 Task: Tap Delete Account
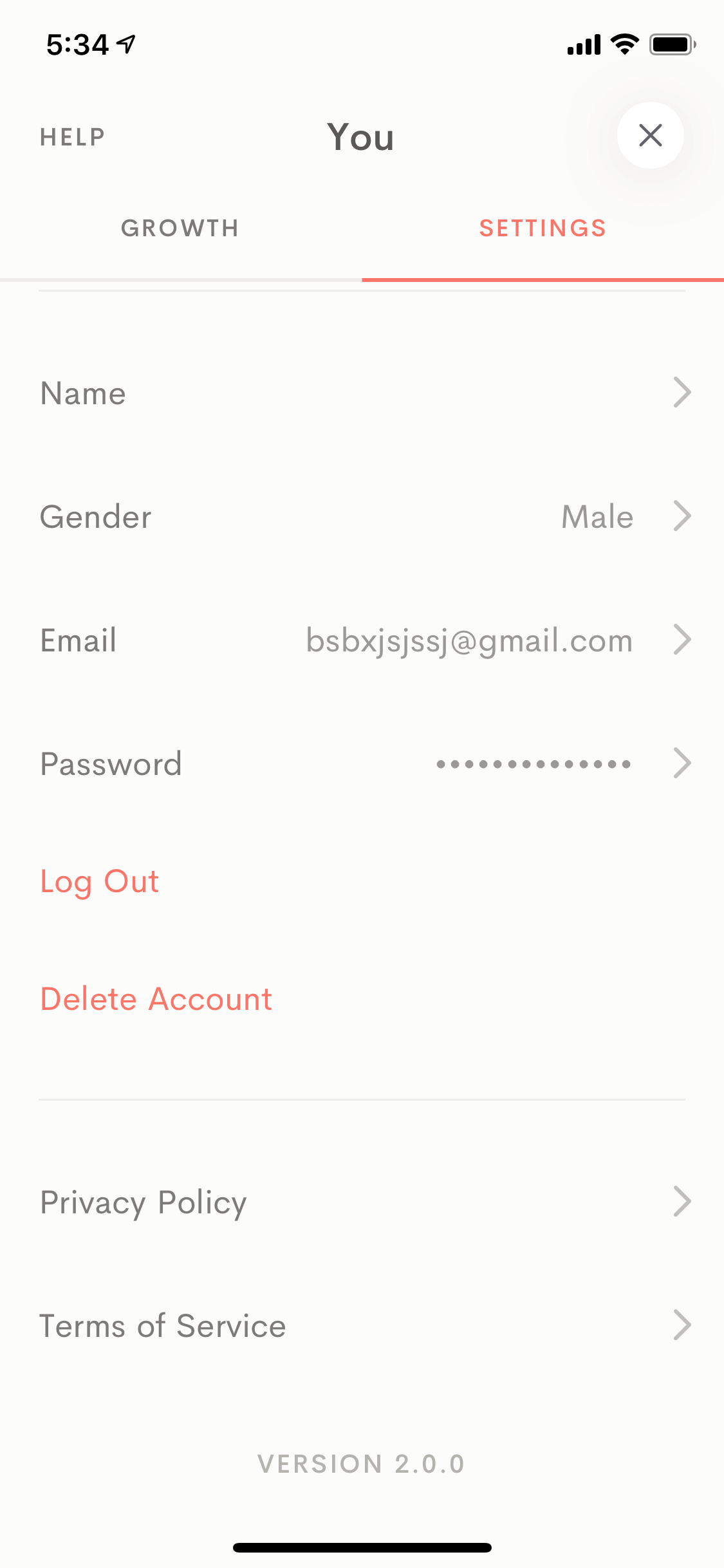pyautogui.click(x=156, y=999)
